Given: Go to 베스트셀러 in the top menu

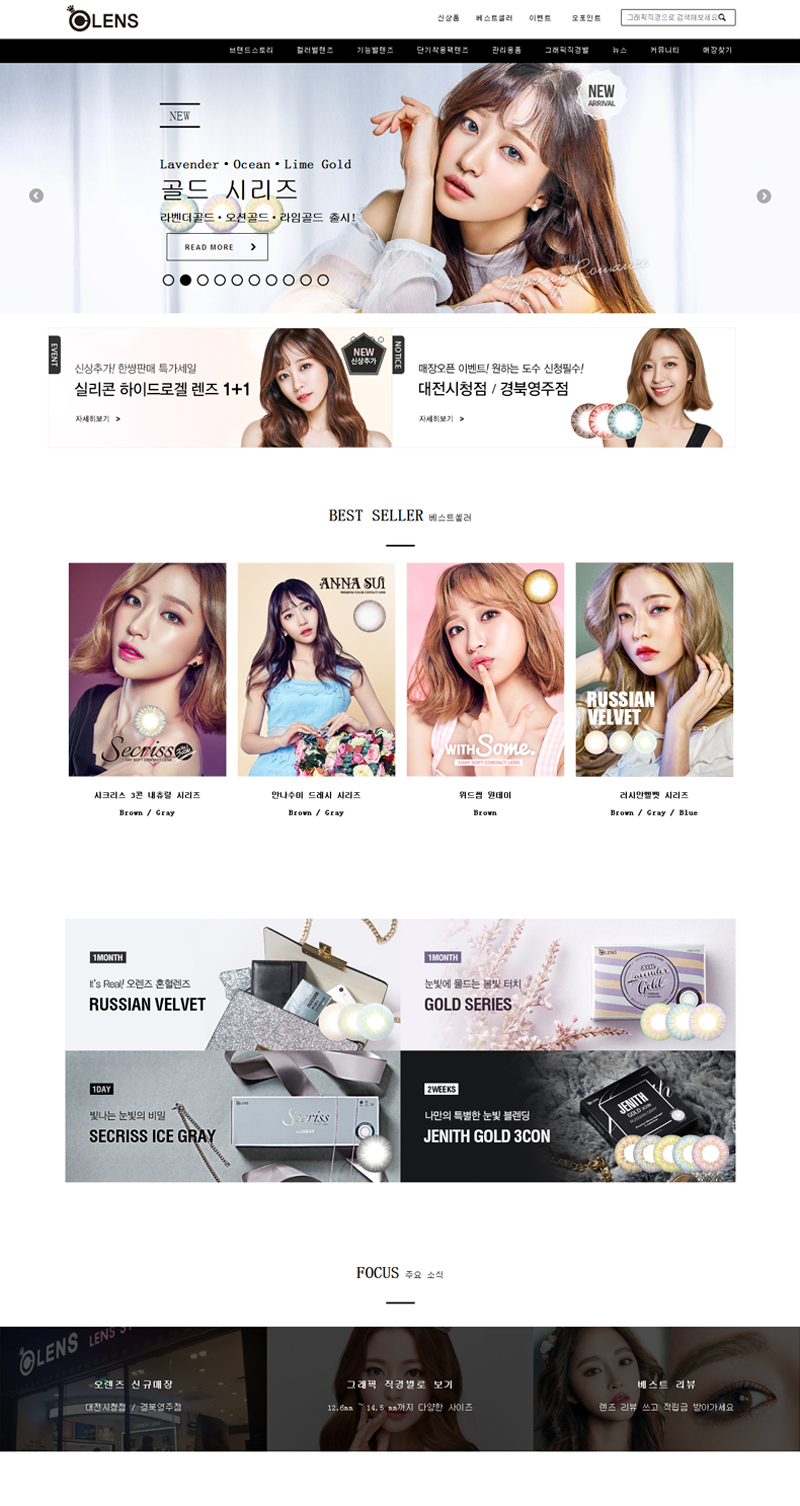Looking at the screenshot, I should click(x=494, y=18).
